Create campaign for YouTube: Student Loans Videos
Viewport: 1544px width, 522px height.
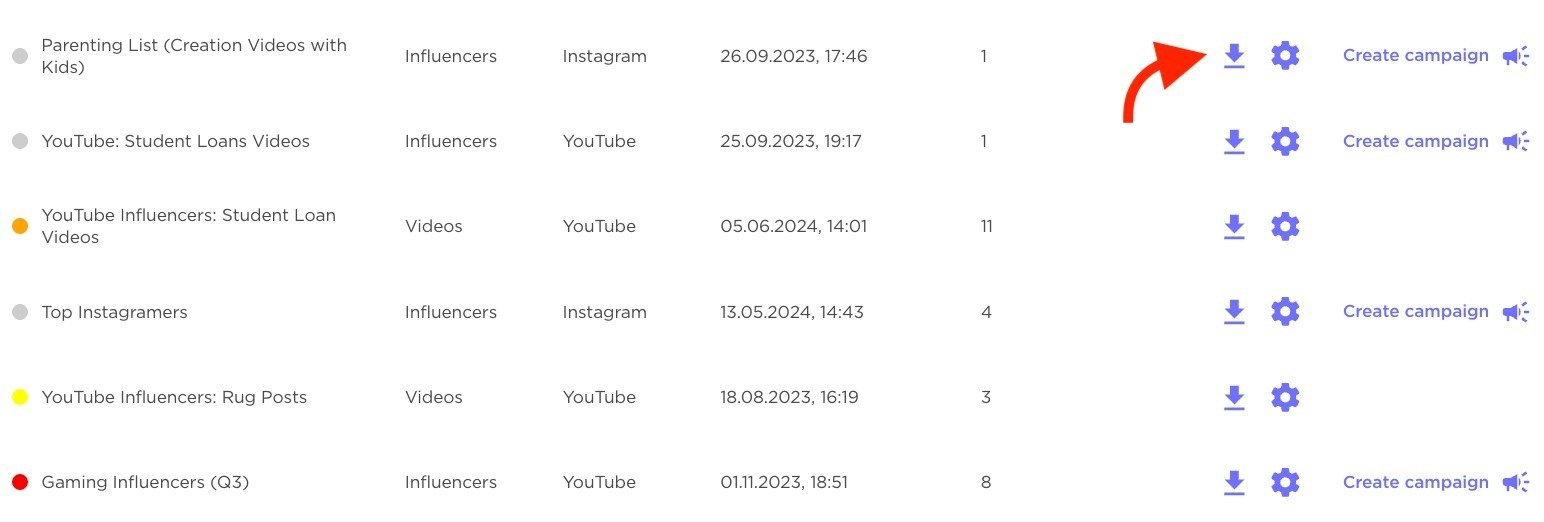pos(1415,141)
